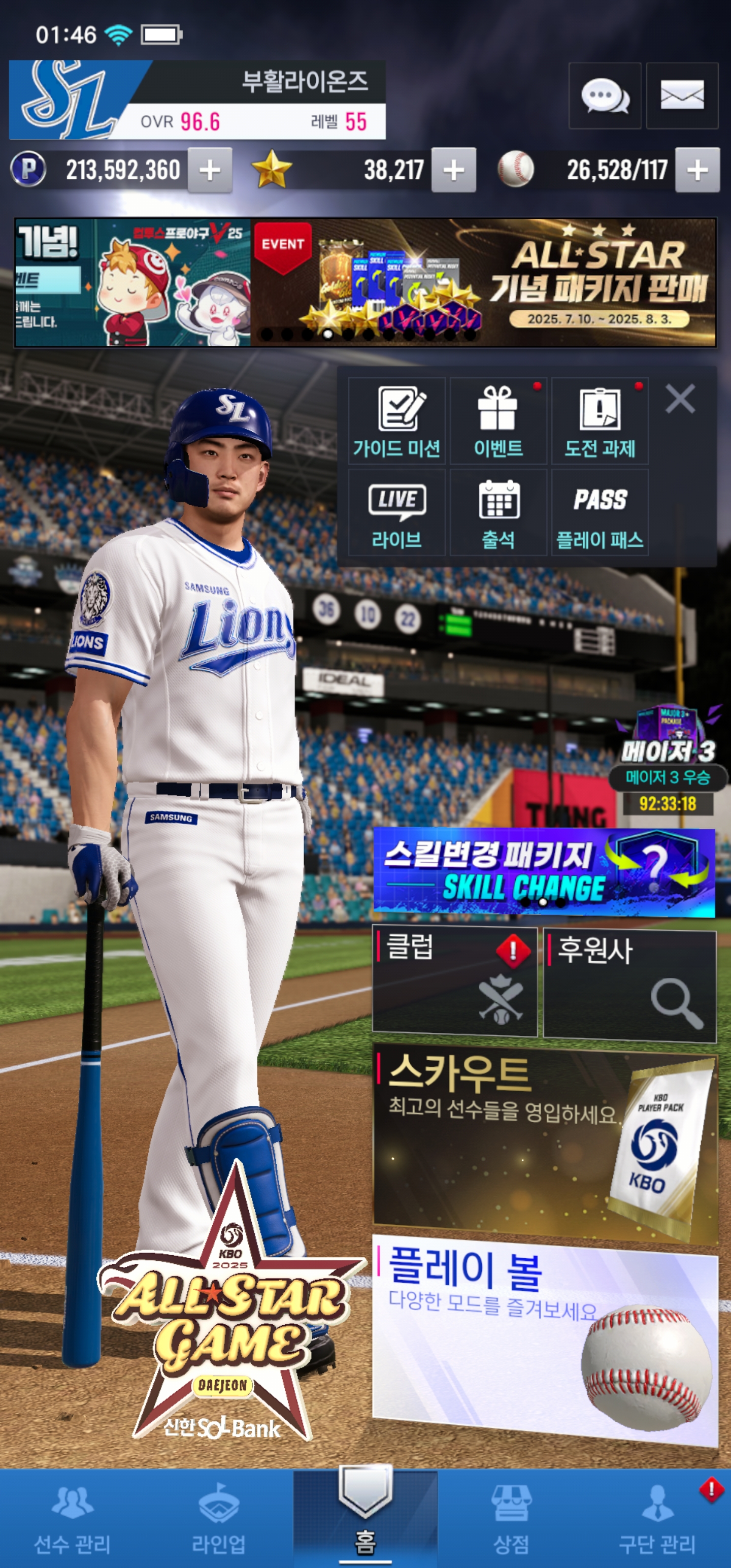Image resolution: width=731 pixels, height=1568 pixels.
Task: Open the mailbox envelope icon
Action: click(682, 95)
